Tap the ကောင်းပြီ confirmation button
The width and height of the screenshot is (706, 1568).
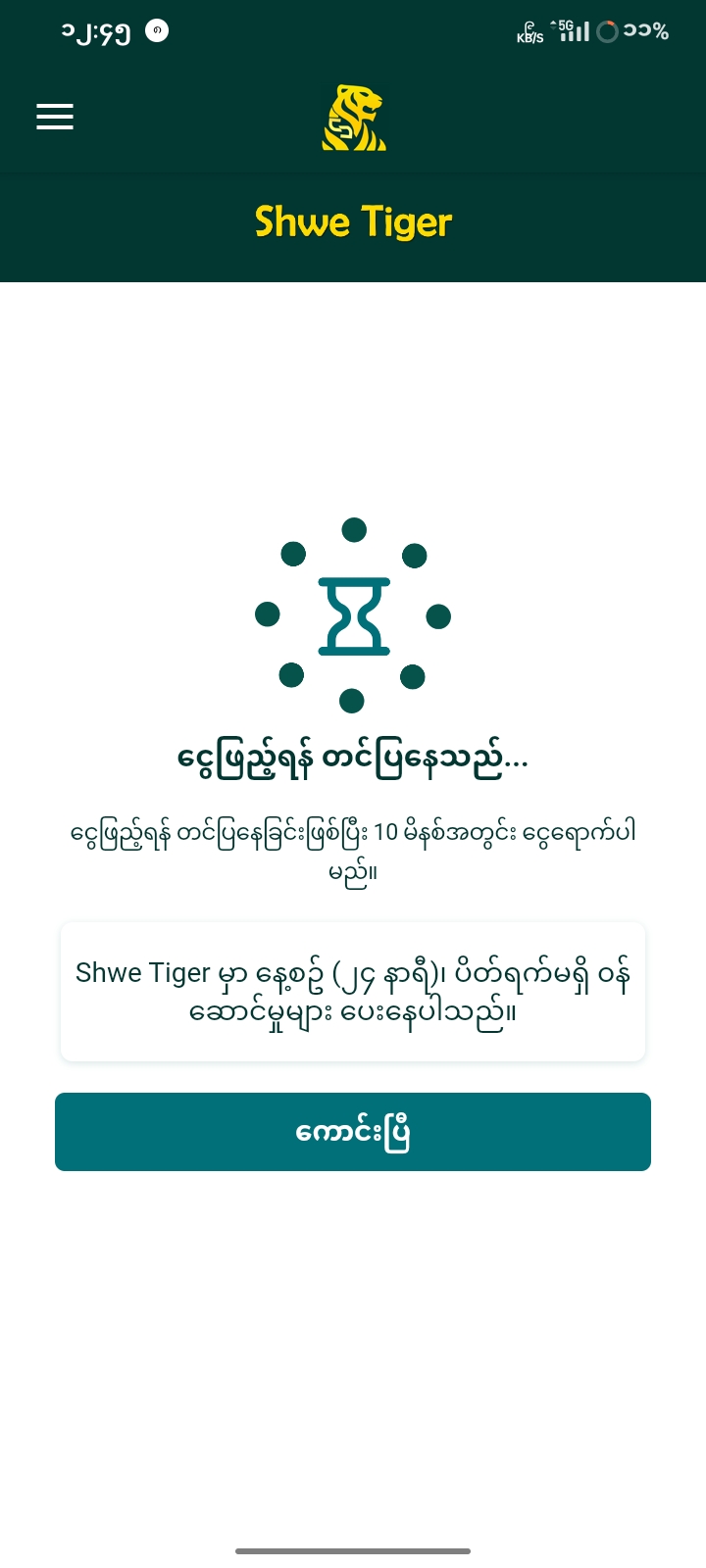point(353,1132)
